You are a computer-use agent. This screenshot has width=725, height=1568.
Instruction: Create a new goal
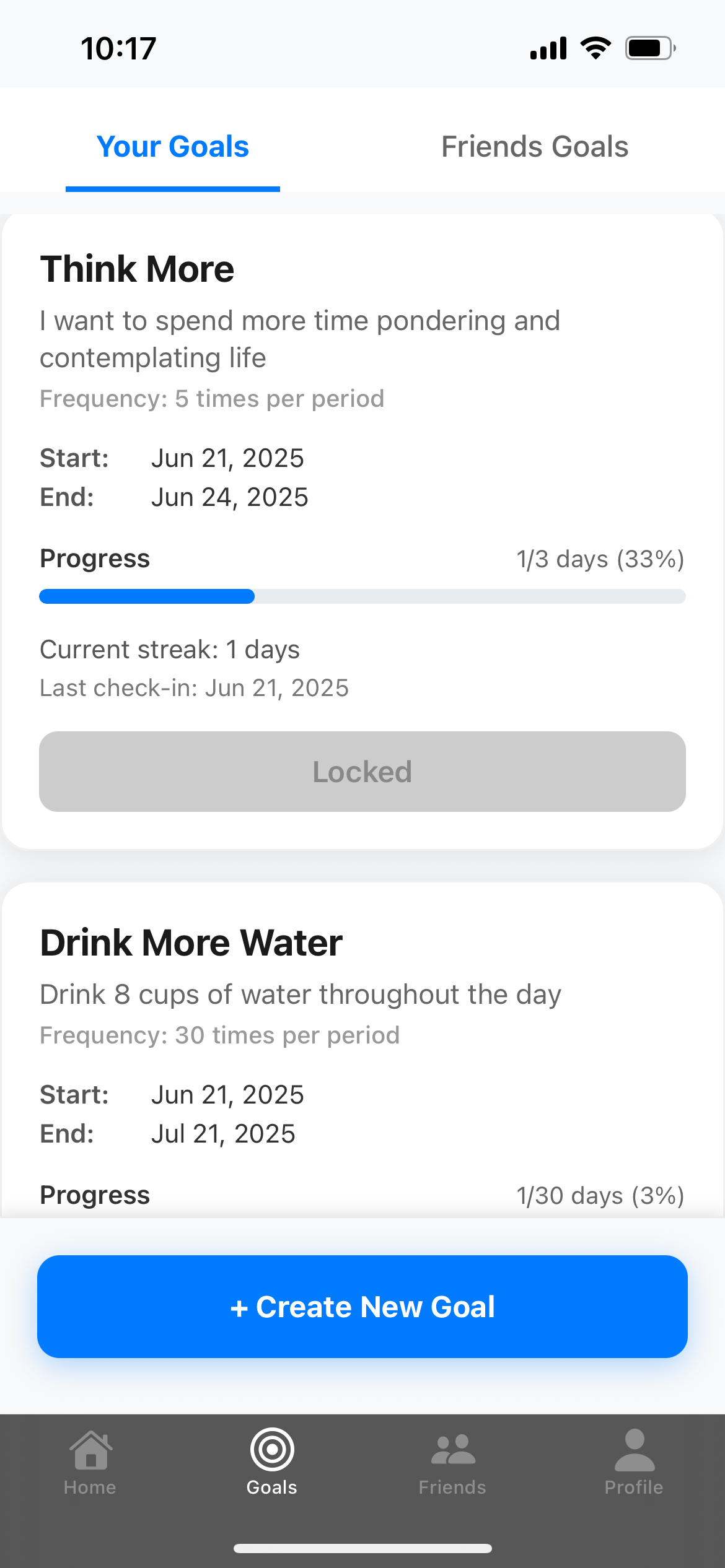click(x=362, y=1307)
